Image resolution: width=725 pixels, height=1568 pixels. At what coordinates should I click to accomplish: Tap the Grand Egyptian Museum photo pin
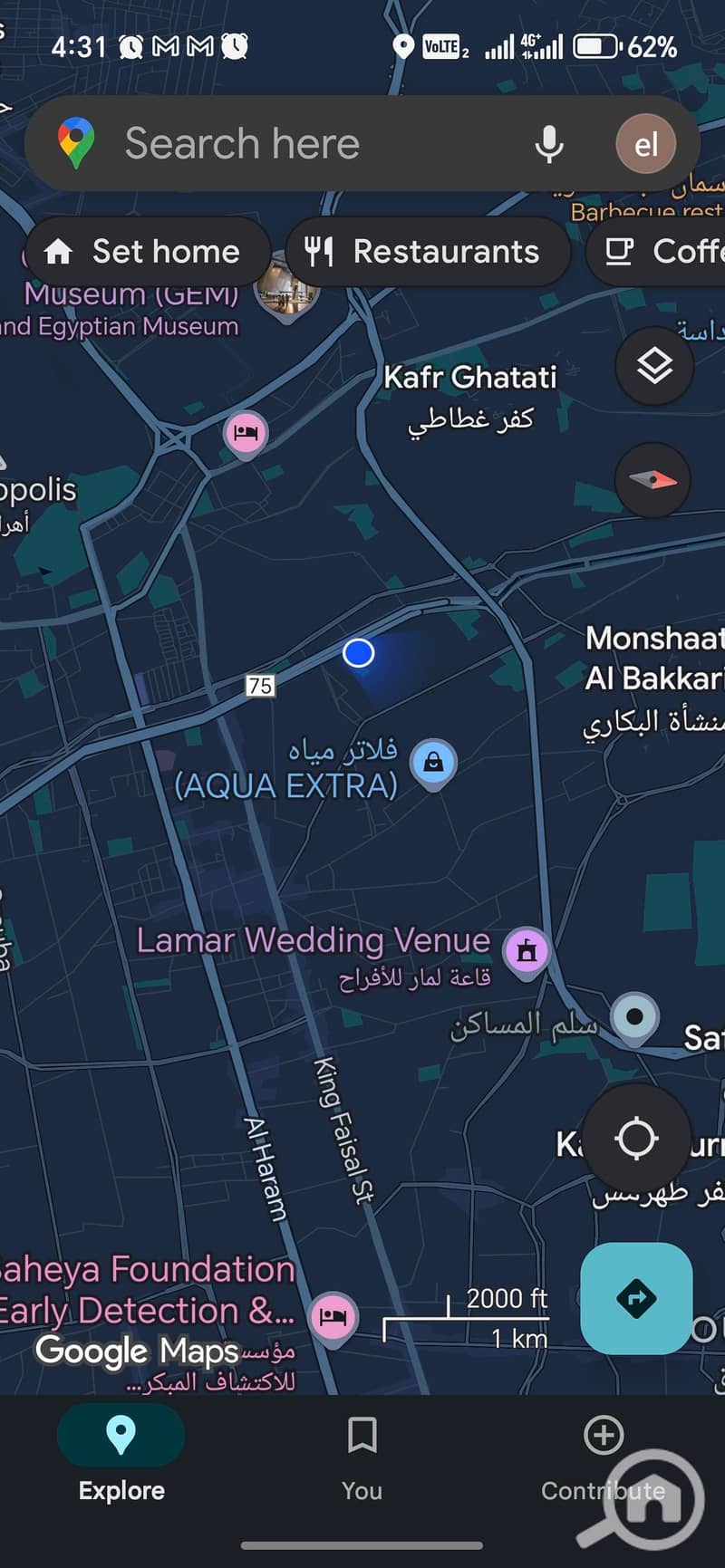(x=286, y=292)
